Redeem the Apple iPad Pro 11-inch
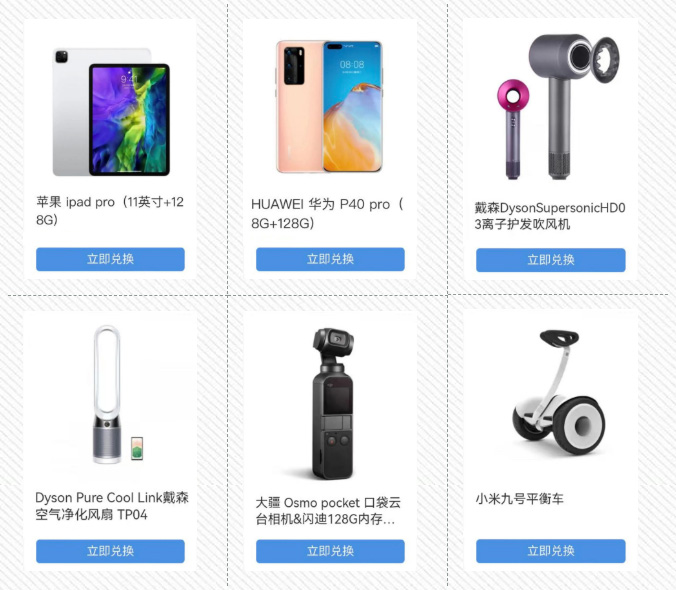 click(x=110, y=259)
